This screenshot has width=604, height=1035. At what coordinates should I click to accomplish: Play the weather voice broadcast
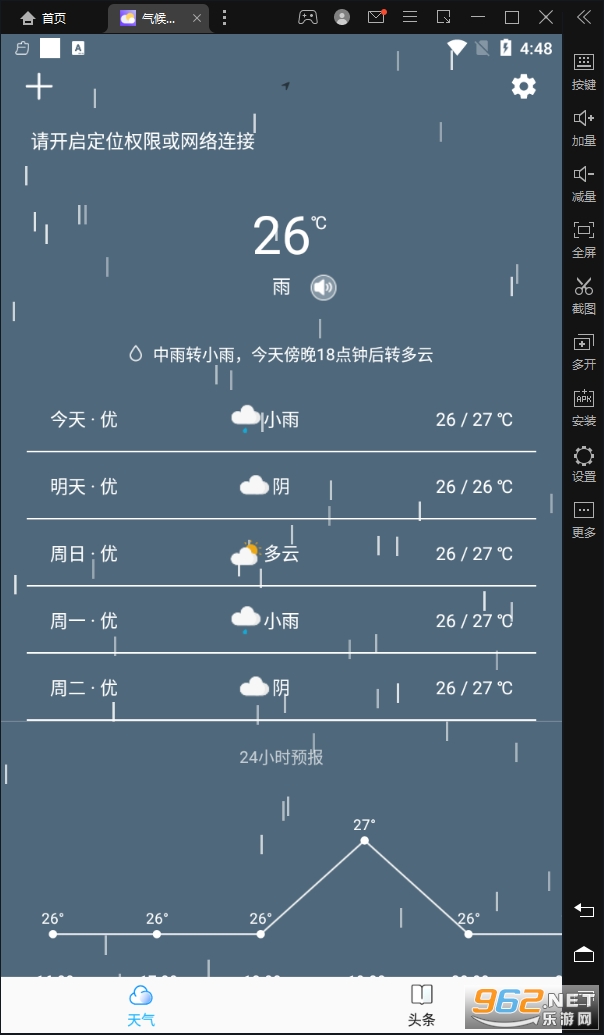click(323, 288)
